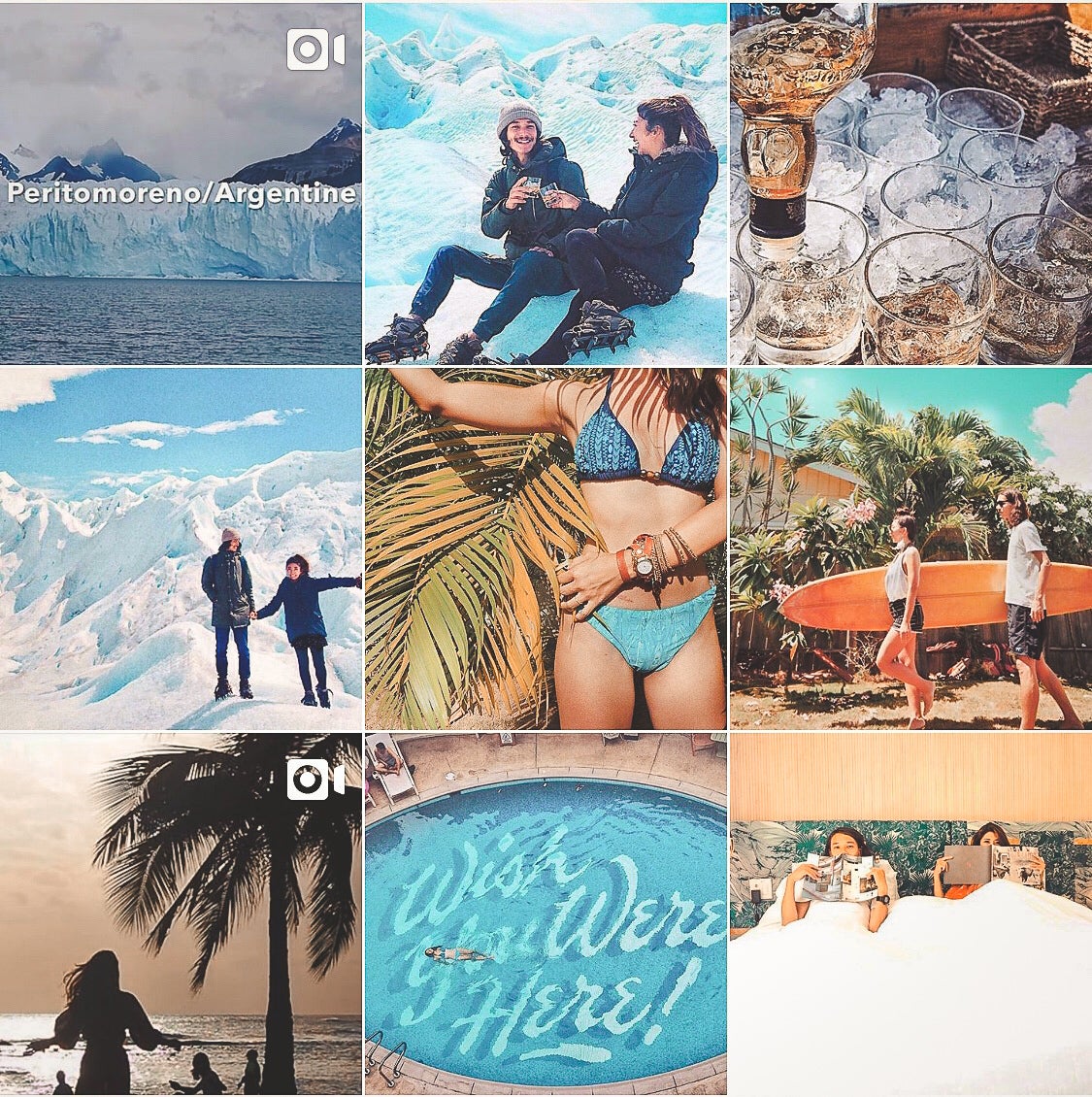The height and width of the screenshot is (1097, 1092).
Task: Open the orange surfboard couple post
Action: coord(910,548)
